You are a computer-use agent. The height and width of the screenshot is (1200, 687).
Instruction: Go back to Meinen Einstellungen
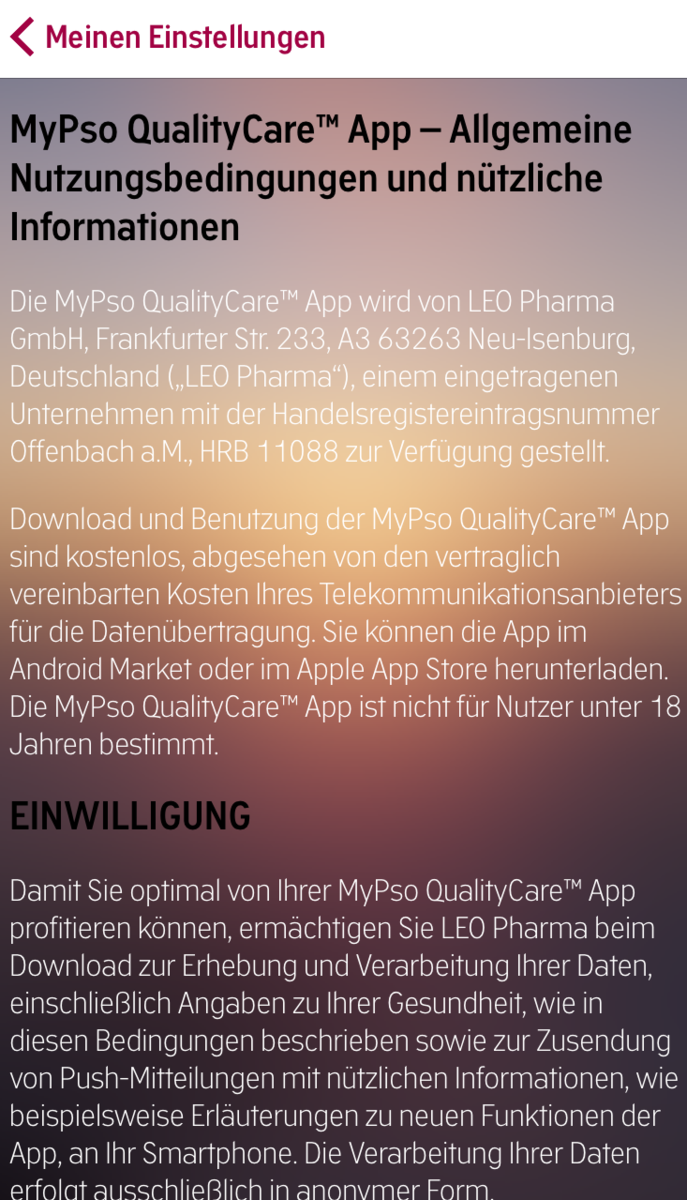(168, 37)
